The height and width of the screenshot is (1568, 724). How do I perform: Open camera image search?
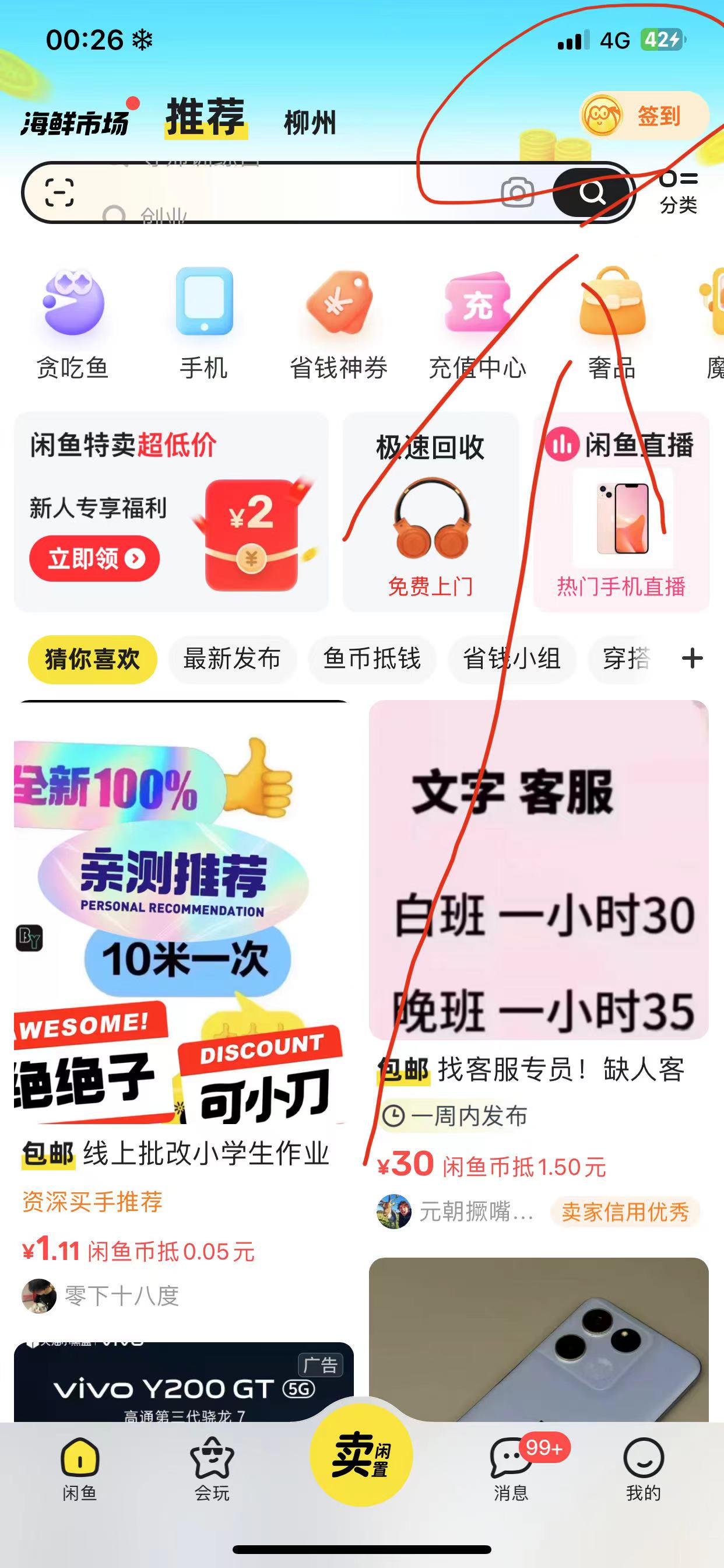click(517, 192)
